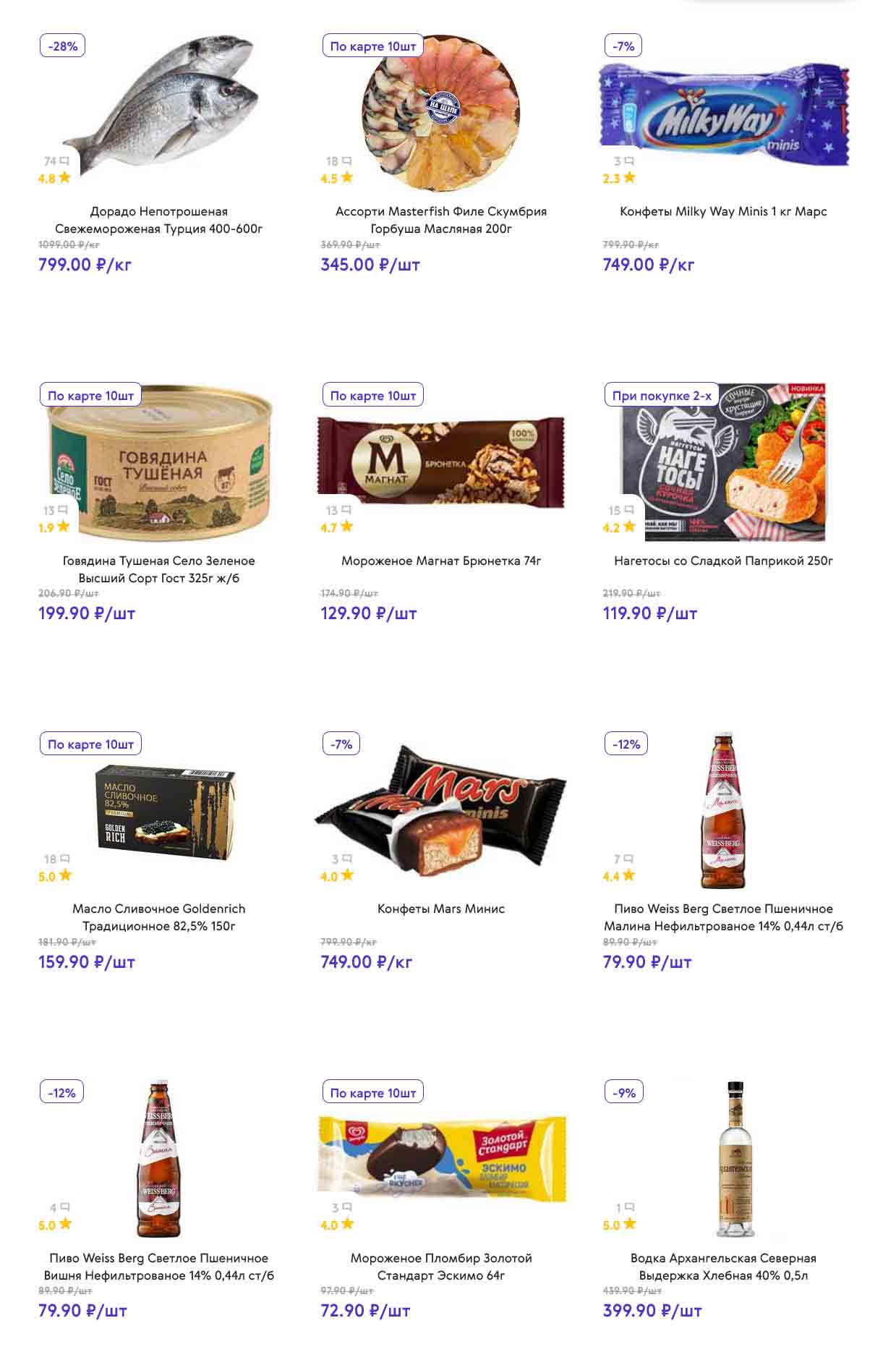Open Мороженое Пломбир Золотой Стандарт Эскимо

[x=440, y=1267]
